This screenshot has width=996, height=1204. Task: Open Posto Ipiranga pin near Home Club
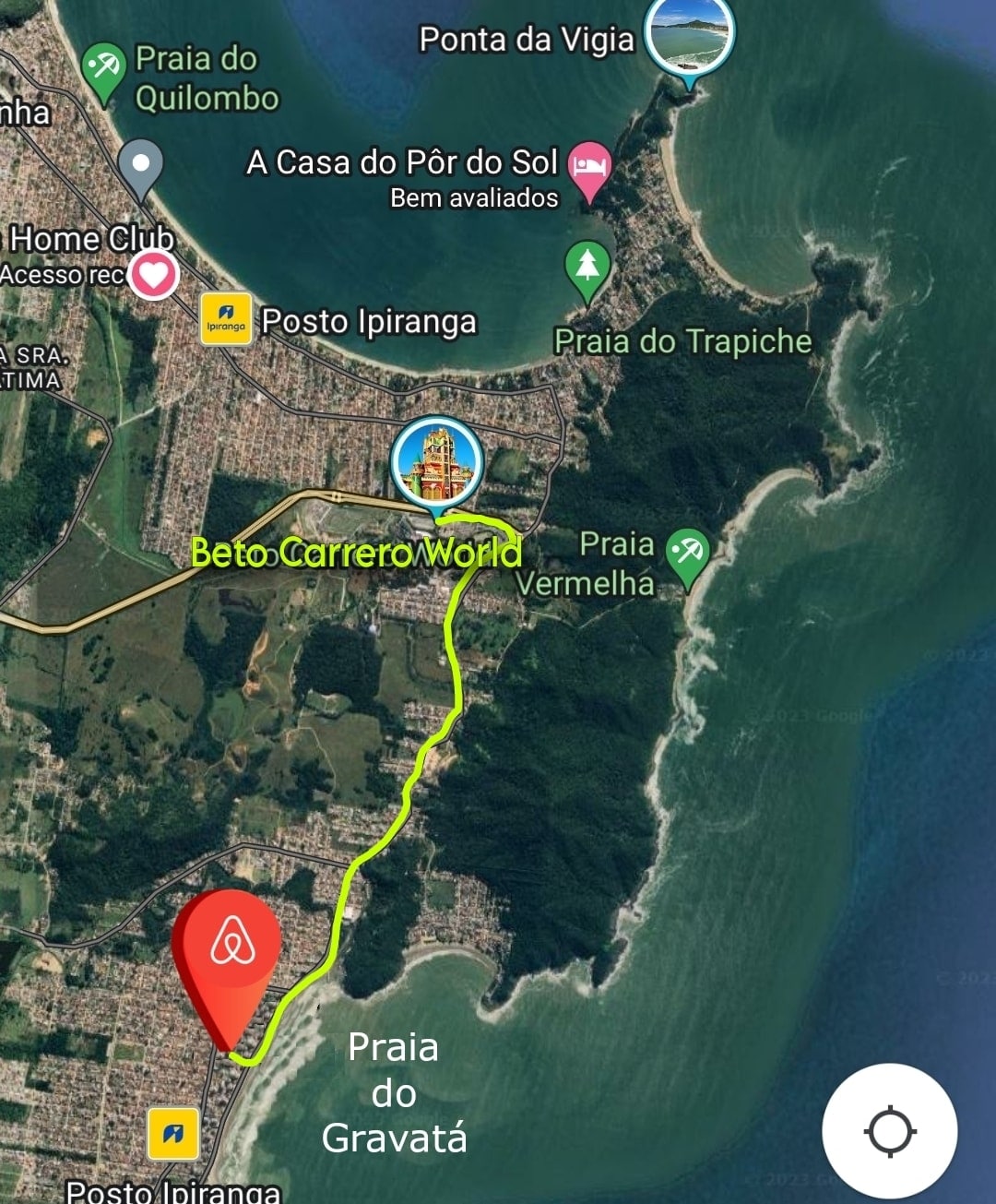point(227,319)
